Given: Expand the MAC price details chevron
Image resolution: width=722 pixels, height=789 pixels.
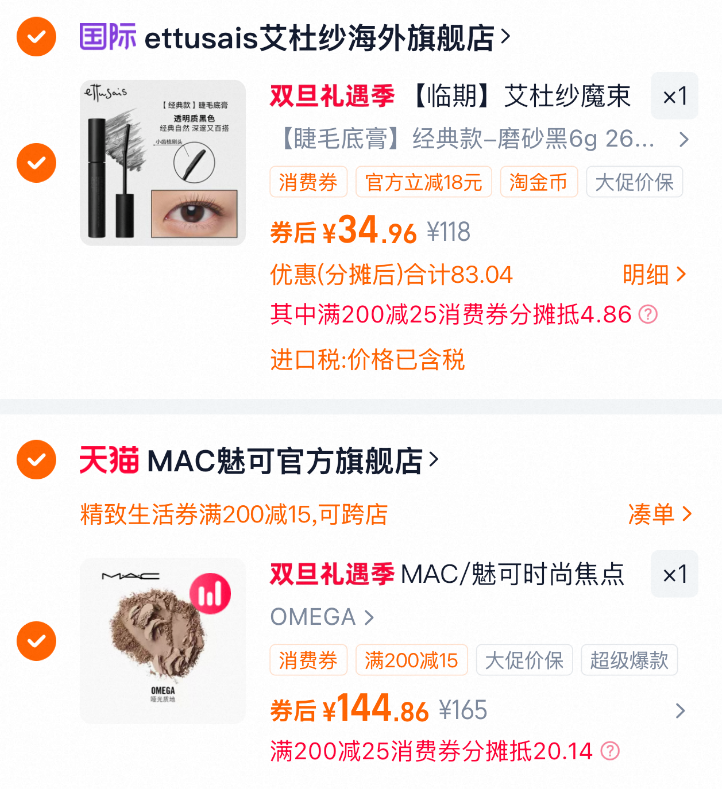Looking at the screenshot, I should click(x=680, y=711).
